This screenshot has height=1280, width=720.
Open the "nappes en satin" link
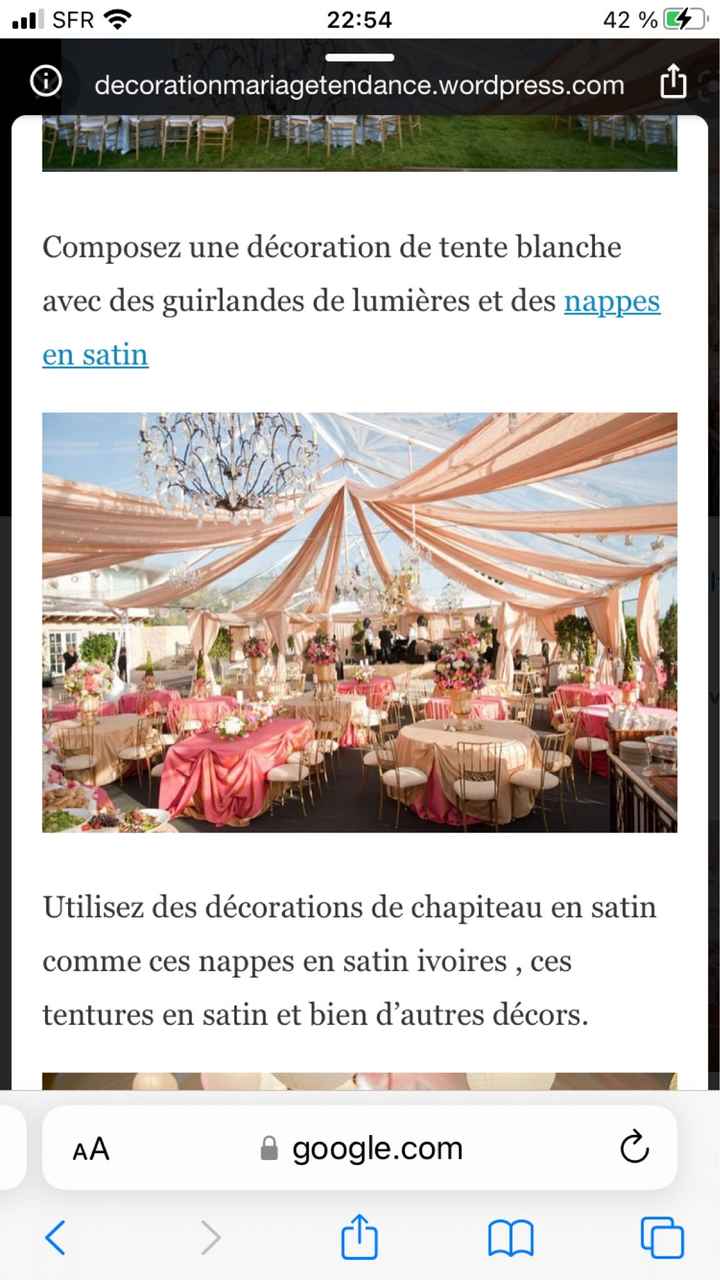pos(611,302)
